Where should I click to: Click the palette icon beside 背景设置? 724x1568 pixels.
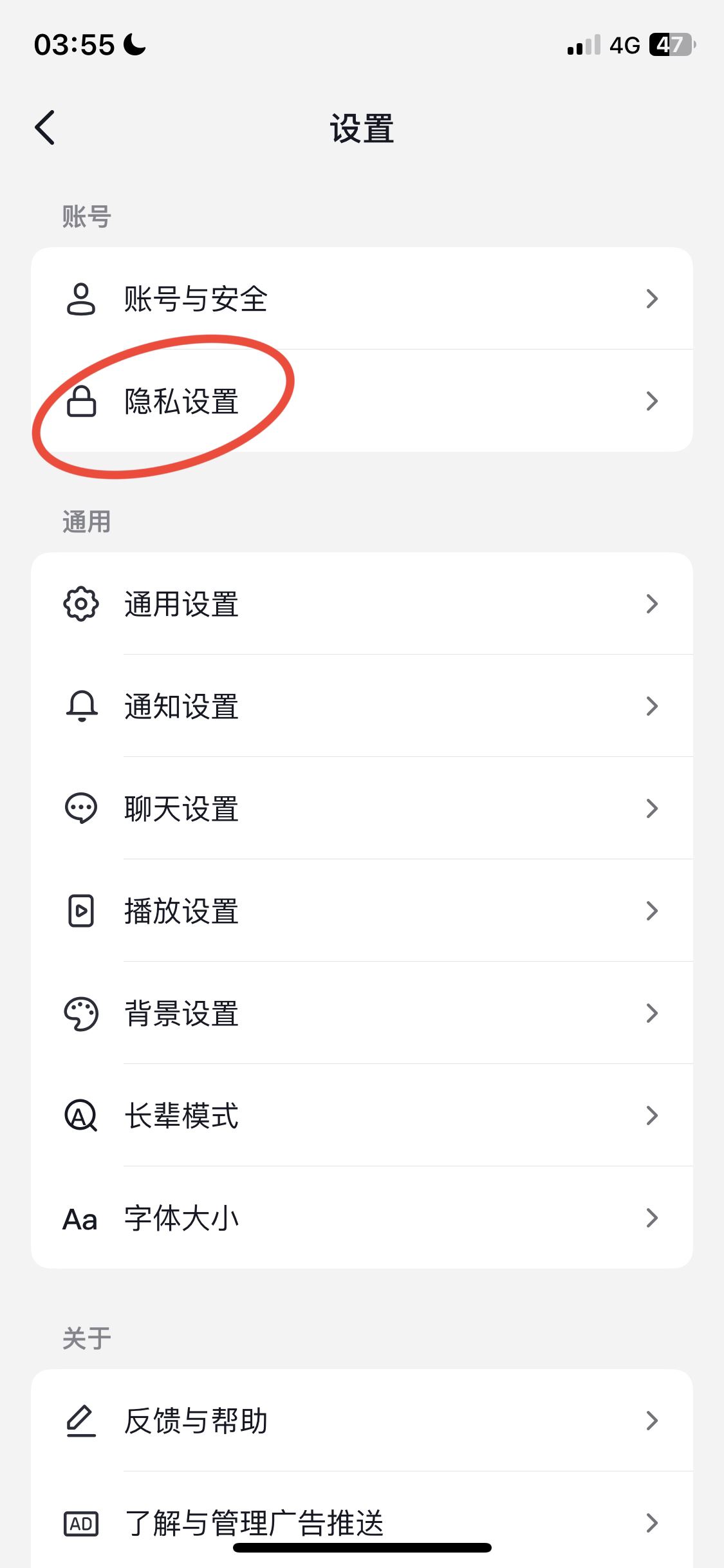[x=80, y=1013]
